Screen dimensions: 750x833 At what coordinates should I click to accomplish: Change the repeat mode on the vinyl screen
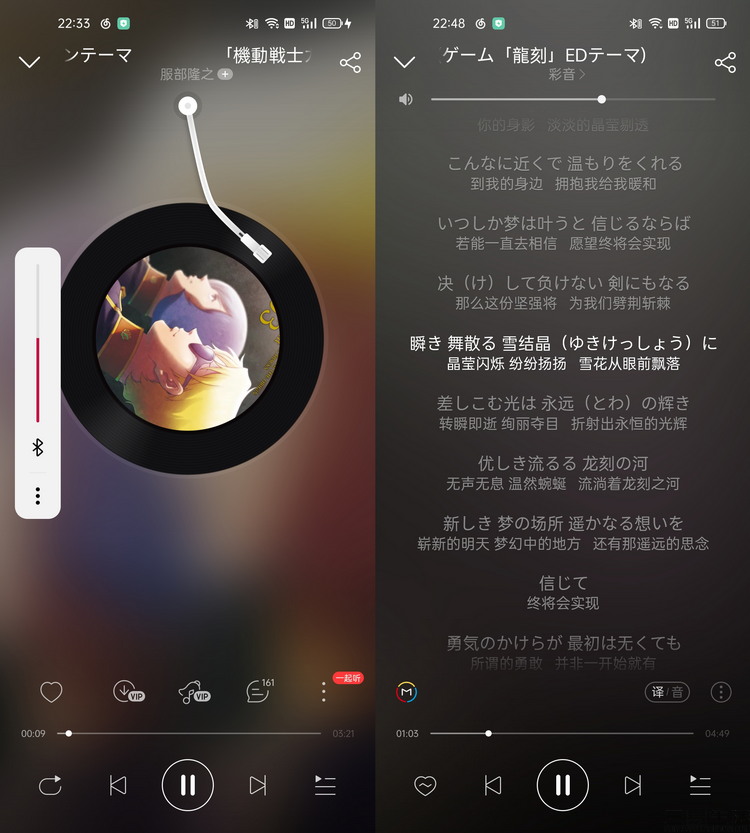(x=50, y=785)
